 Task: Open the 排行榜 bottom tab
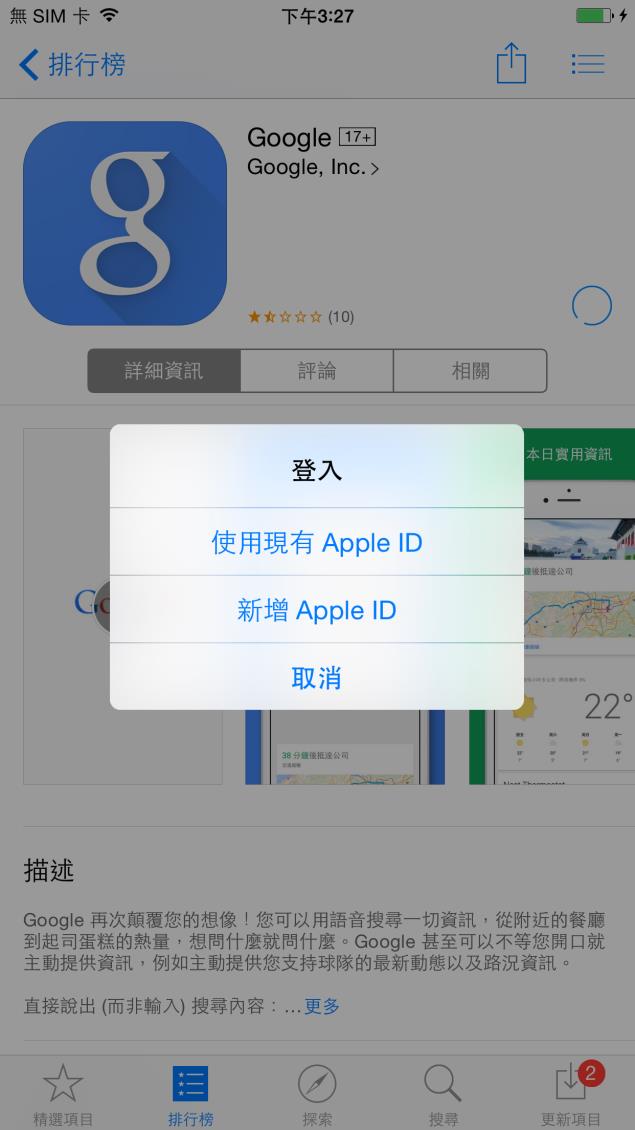tap(190, 1093)
